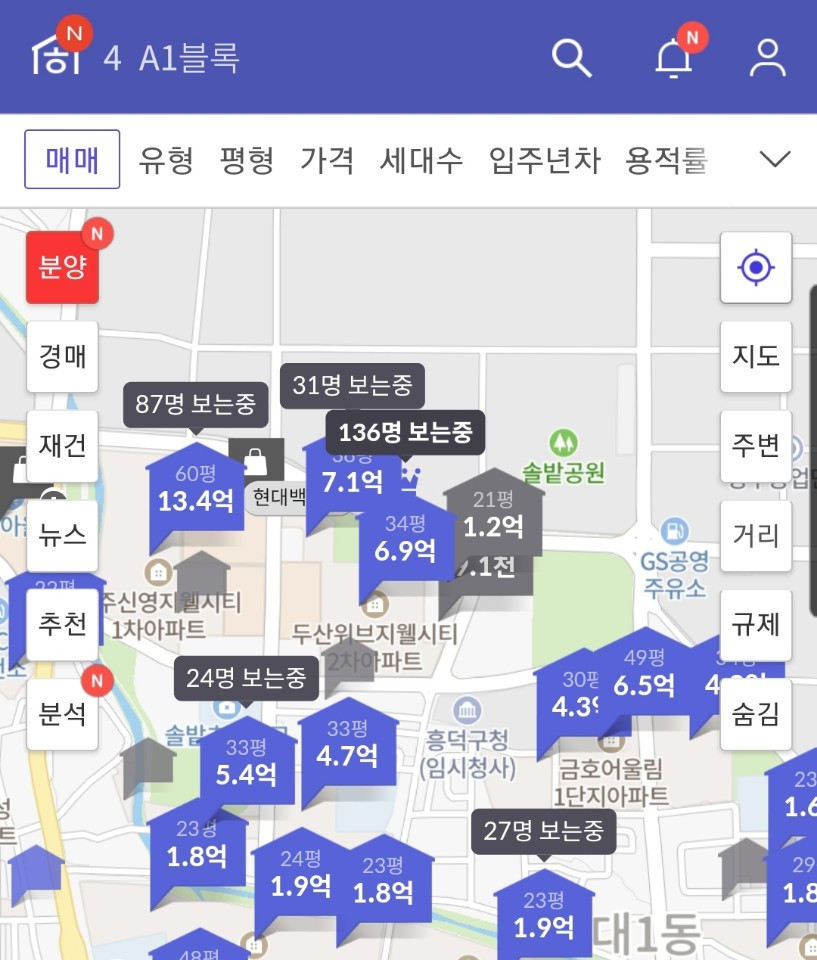Tap the home logo icon
This screenshot has height=960, width=817.
56,55
